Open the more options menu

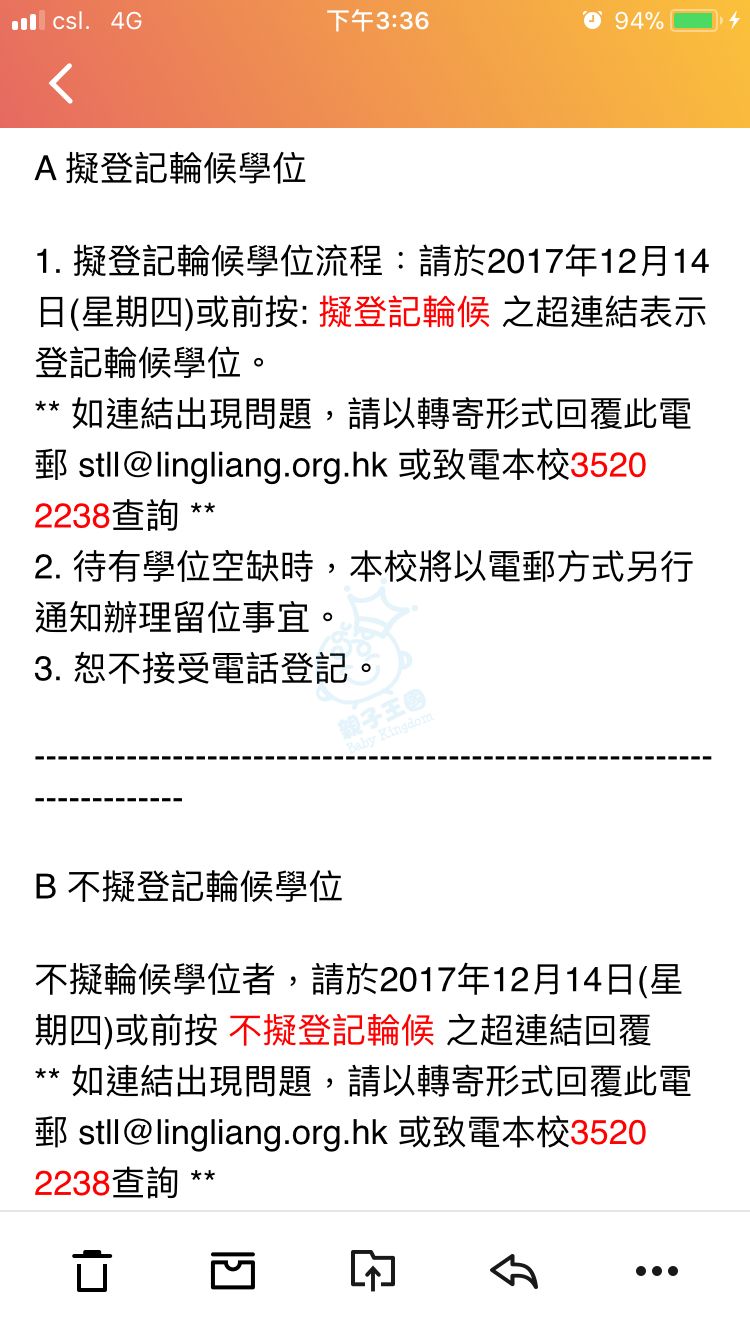pyautogui.click(x=656, y=1271)
